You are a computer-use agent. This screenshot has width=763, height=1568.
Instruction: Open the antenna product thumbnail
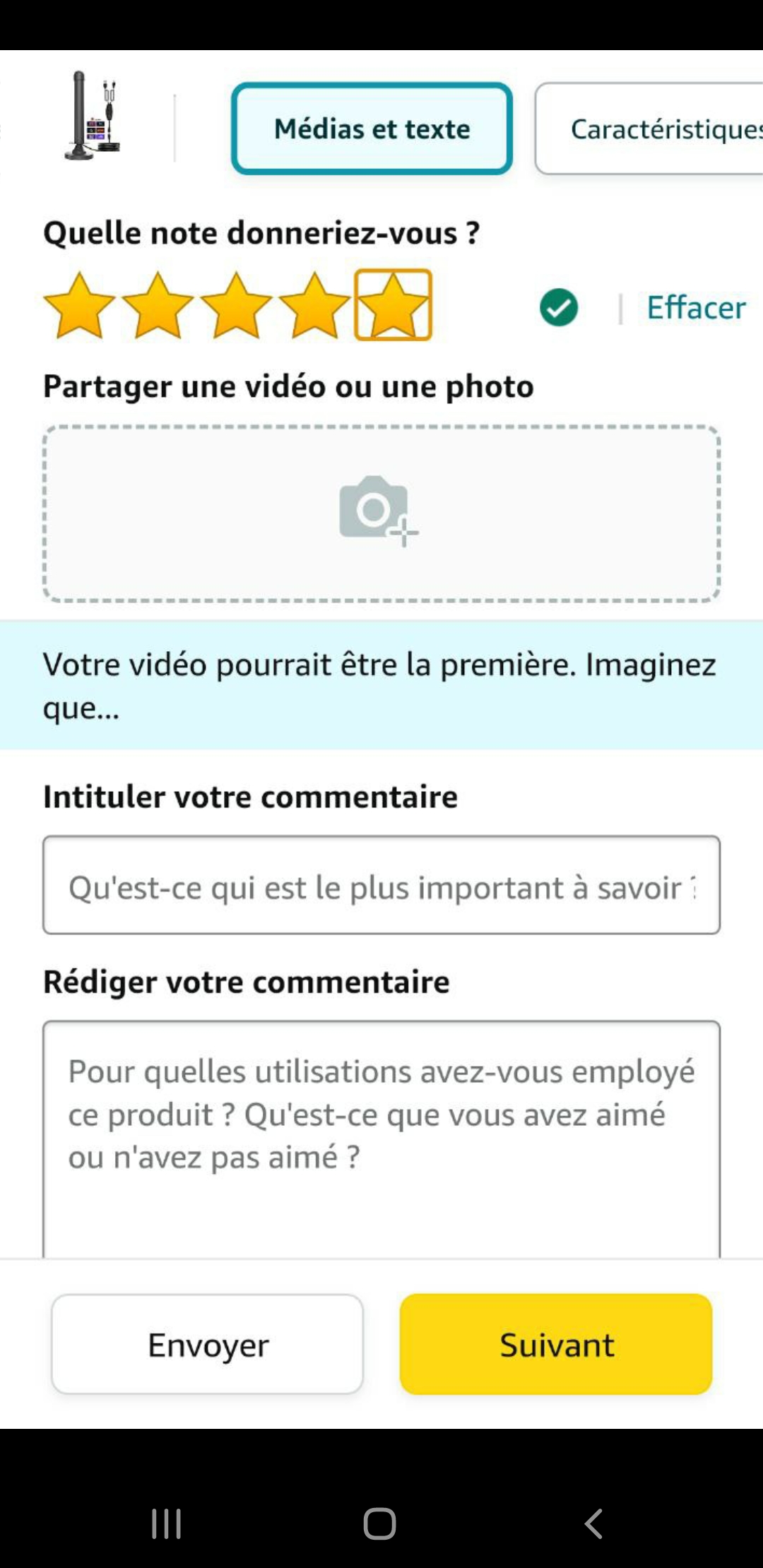tap(93, 117)
